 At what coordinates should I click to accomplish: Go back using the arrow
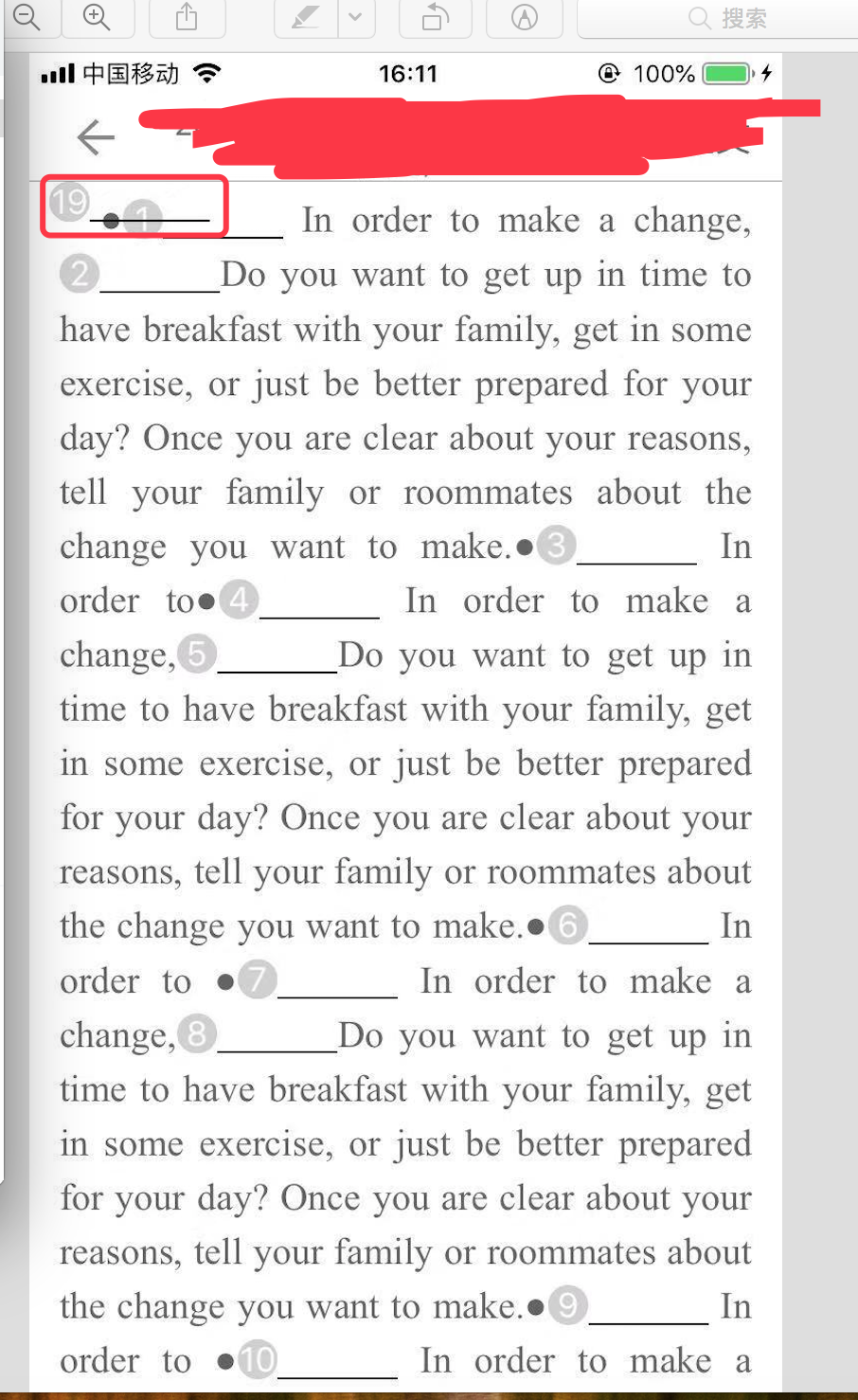coord(96,137)
